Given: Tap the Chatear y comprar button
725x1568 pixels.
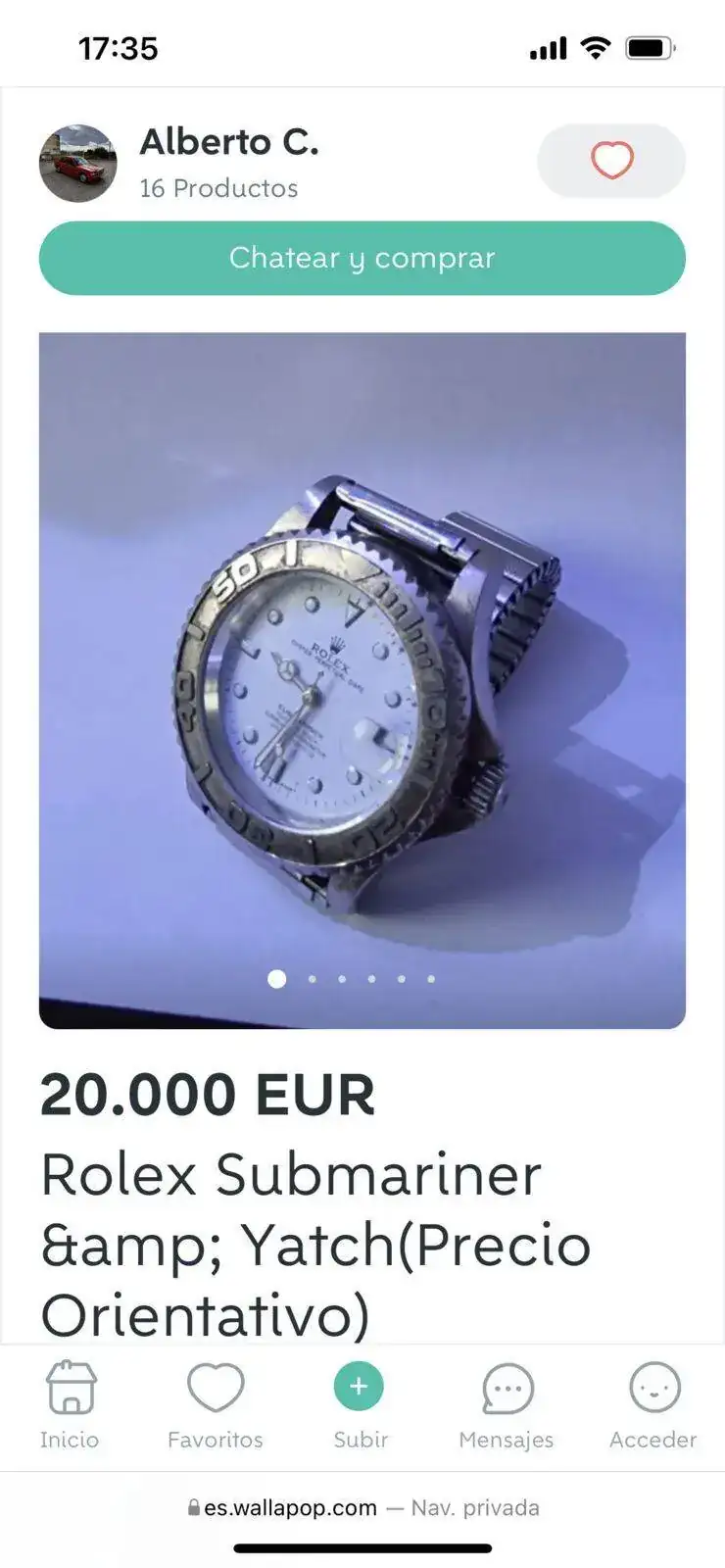Looking at the screenshot, I should [362, 258].
